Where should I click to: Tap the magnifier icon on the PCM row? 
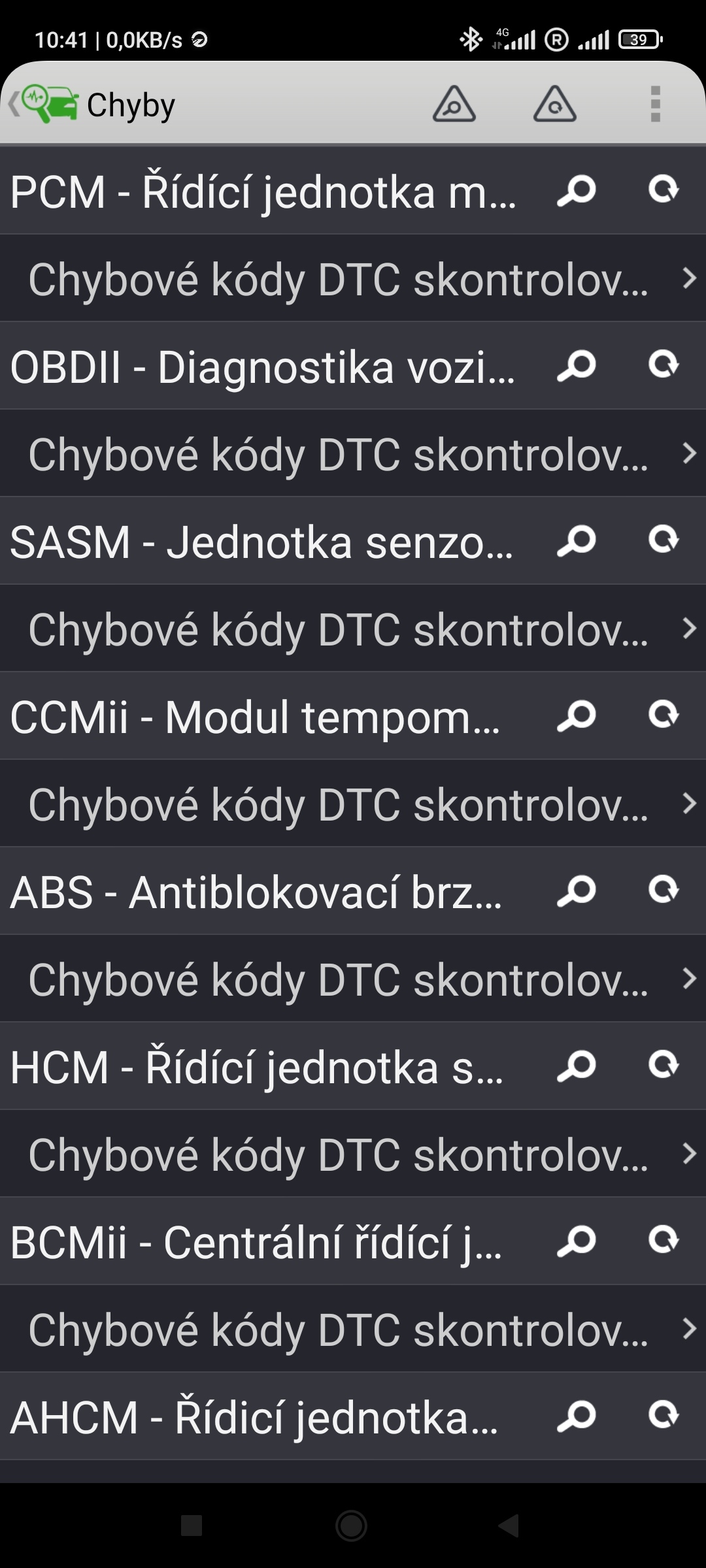pyautogui.click(x=577, y=191)
